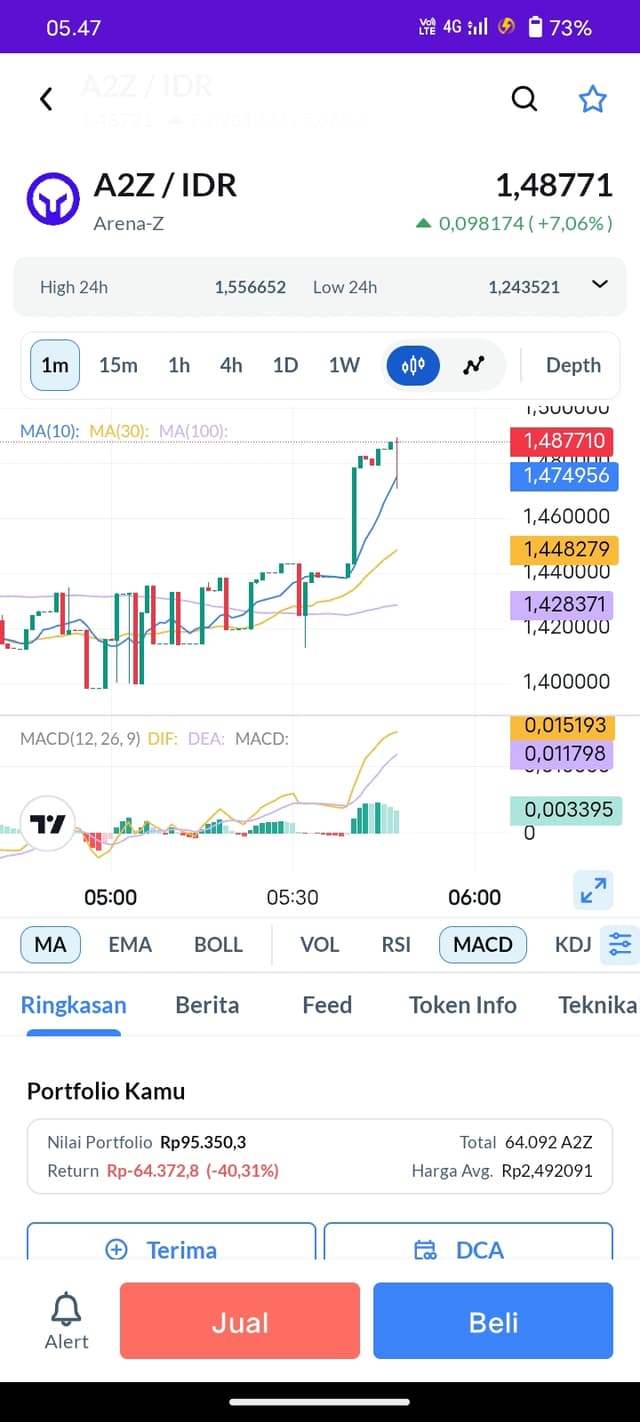640x1422 pixels.
Task: Select the 1W interval
Action: 344,365
